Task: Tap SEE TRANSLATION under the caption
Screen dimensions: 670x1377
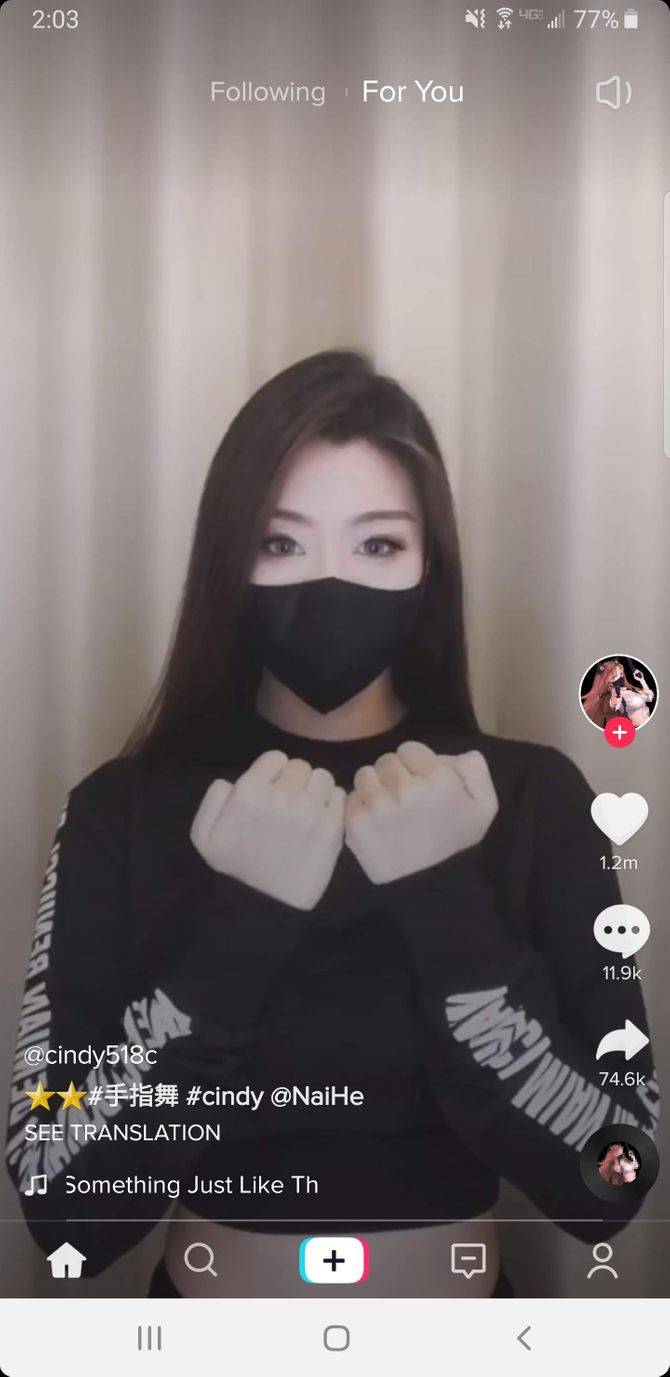Action: tap(122, 1133)
